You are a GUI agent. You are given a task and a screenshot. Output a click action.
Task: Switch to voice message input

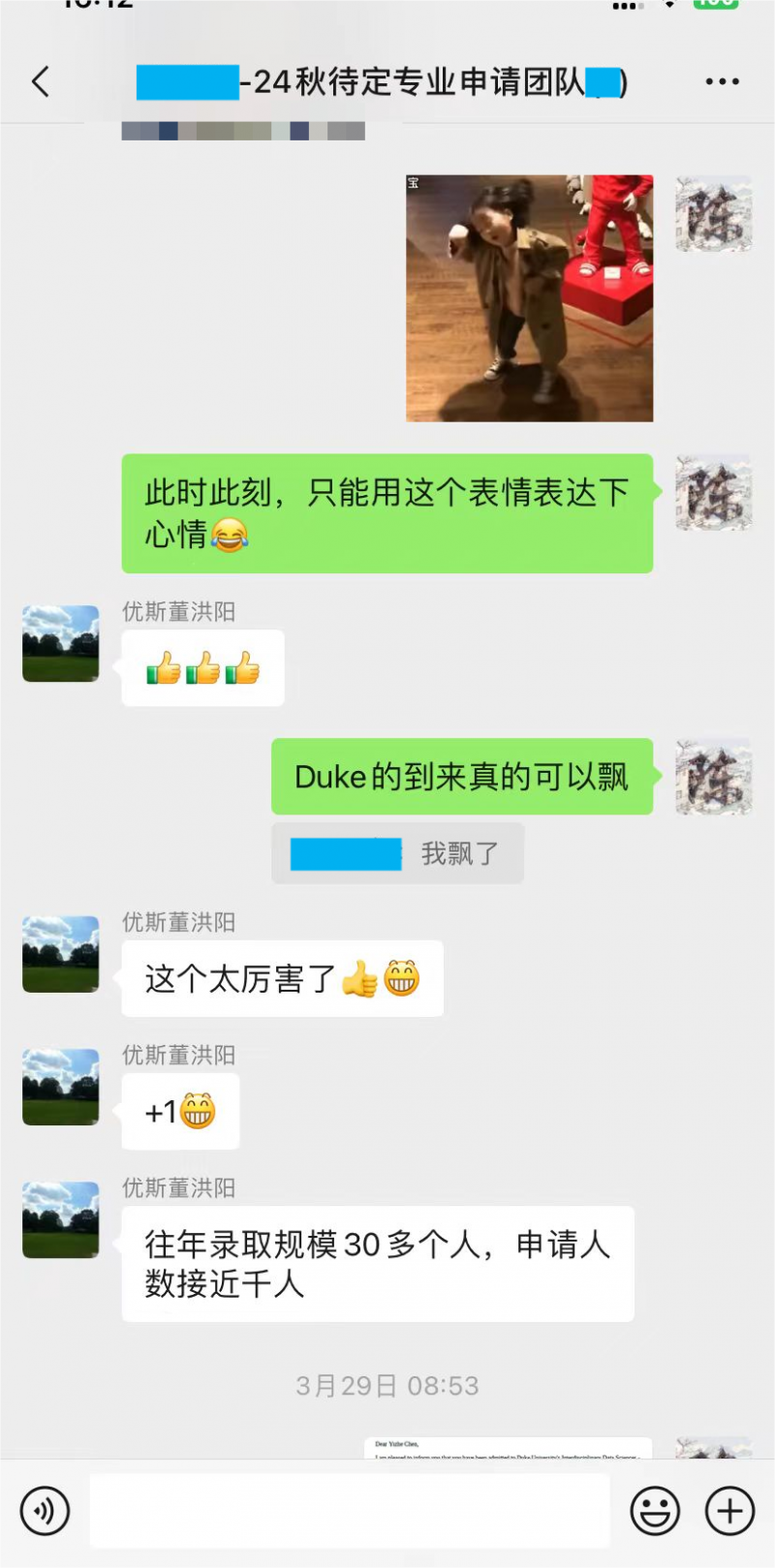coord(45,1511)
